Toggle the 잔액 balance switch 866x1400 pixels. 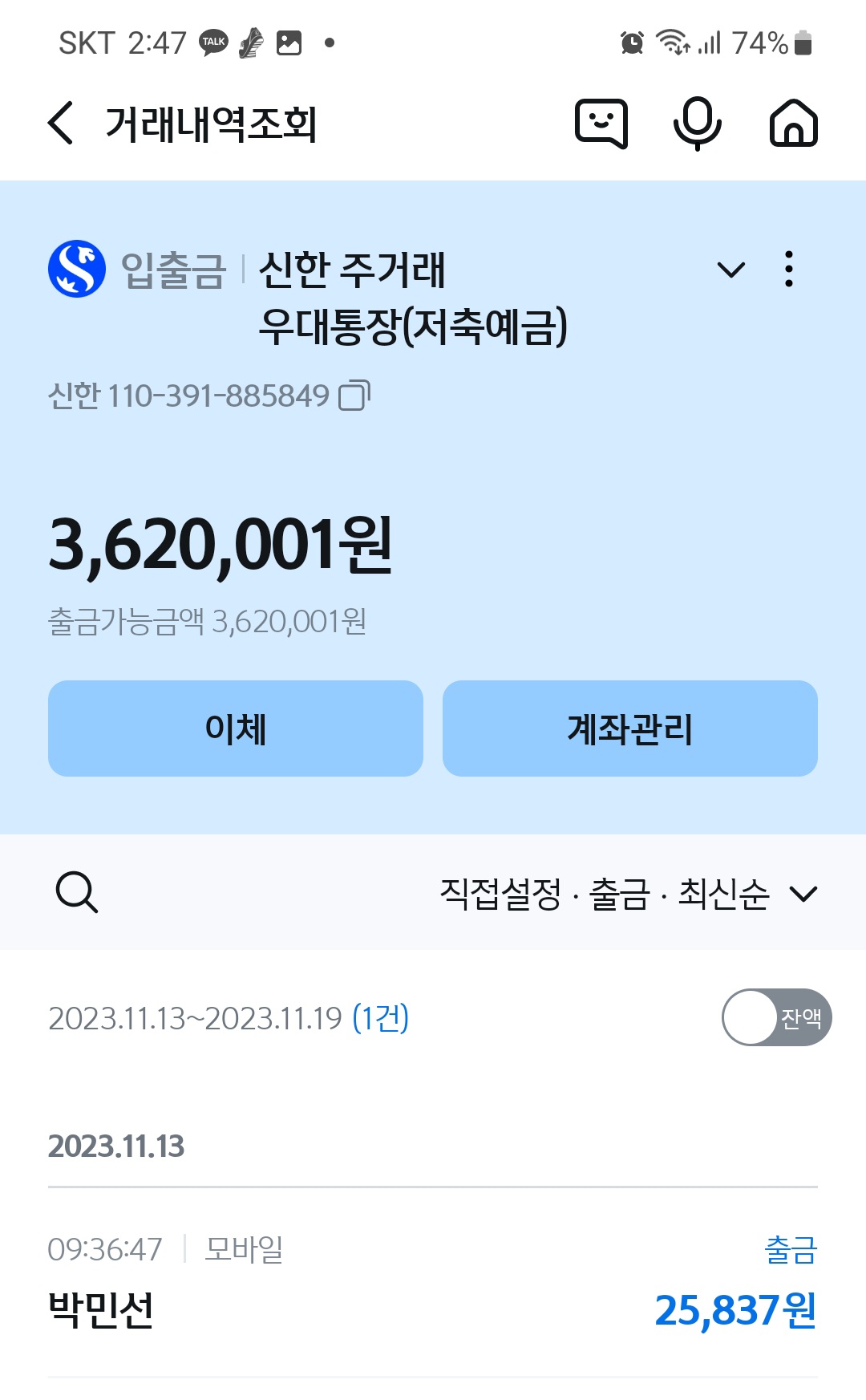pyautogui.click(x=776, y=1017)
